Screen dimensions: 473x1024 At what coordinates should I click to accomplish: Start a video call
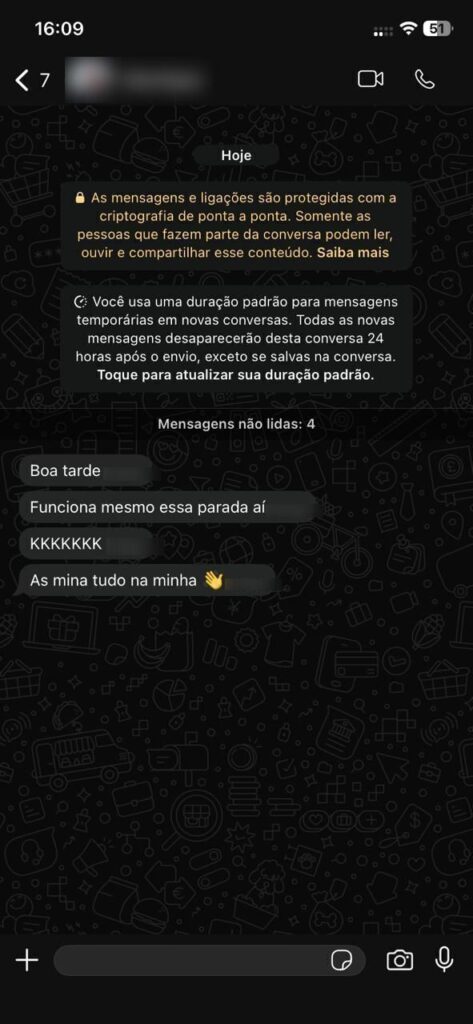370,79
